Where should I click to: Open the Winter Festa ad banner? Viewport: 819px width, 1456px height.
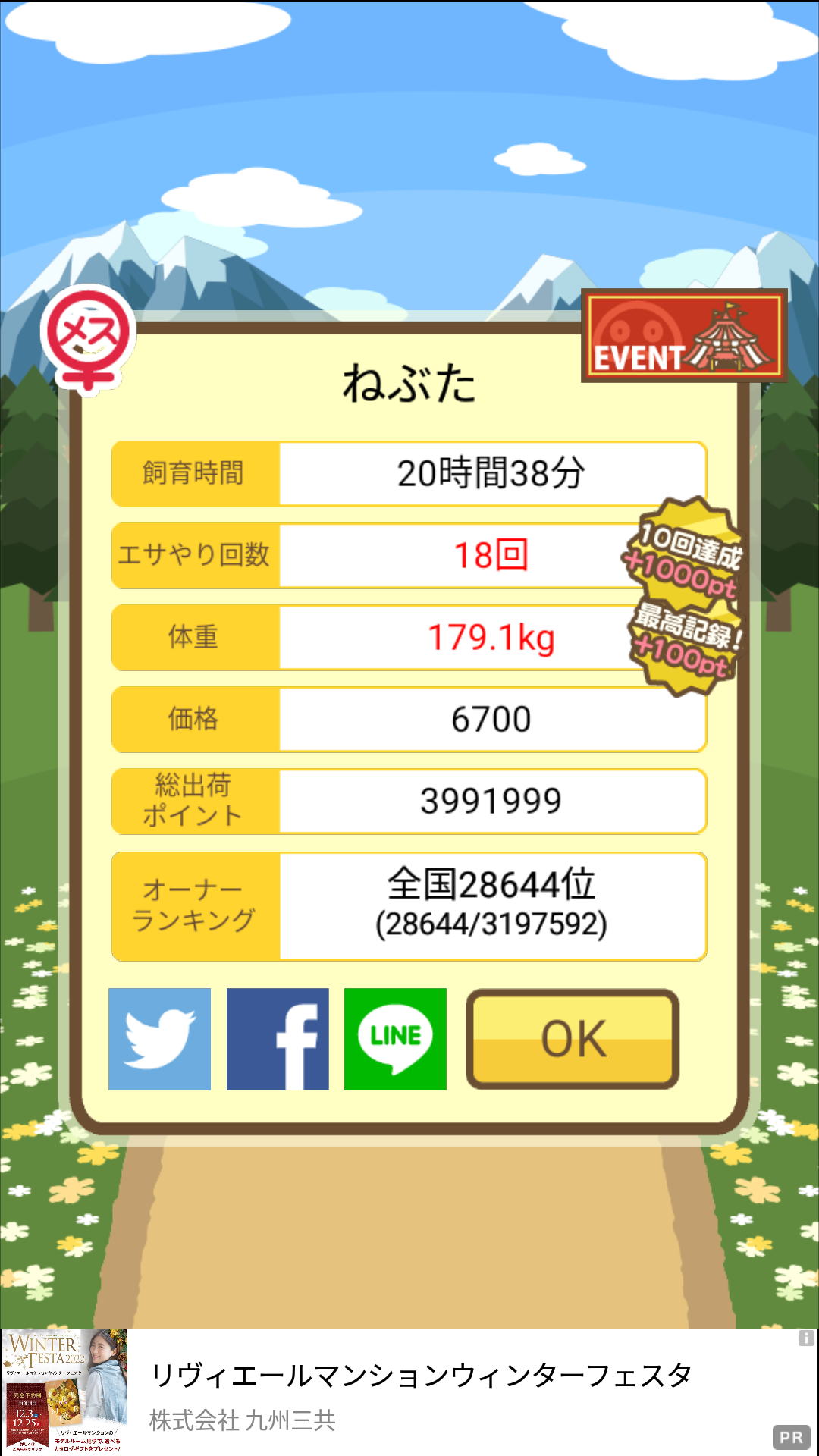[409, 1392]
